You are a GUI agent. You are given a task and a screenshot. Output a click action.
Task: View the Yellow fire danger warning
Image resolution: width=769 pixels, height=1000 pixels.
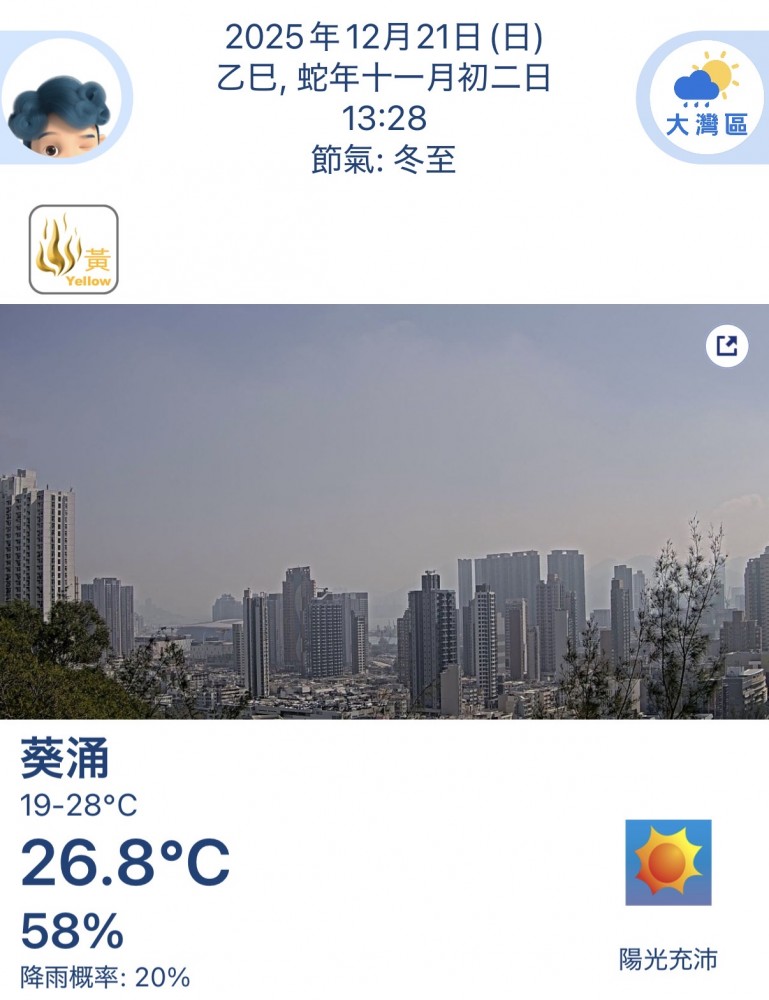[x=73, y=250]
